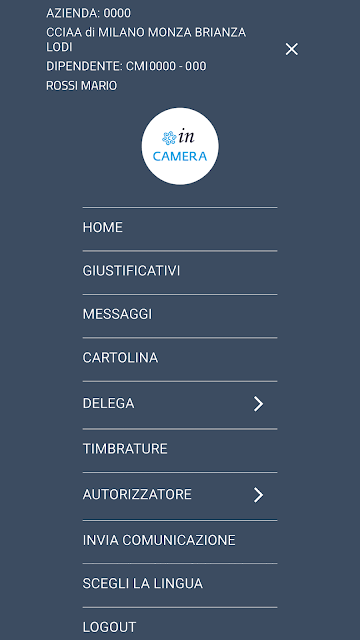The width and height of the screenshot is (360, 640).
Task: Expand the DELEGA submenu
Action: pyautogui.click(x=180, y=405)
